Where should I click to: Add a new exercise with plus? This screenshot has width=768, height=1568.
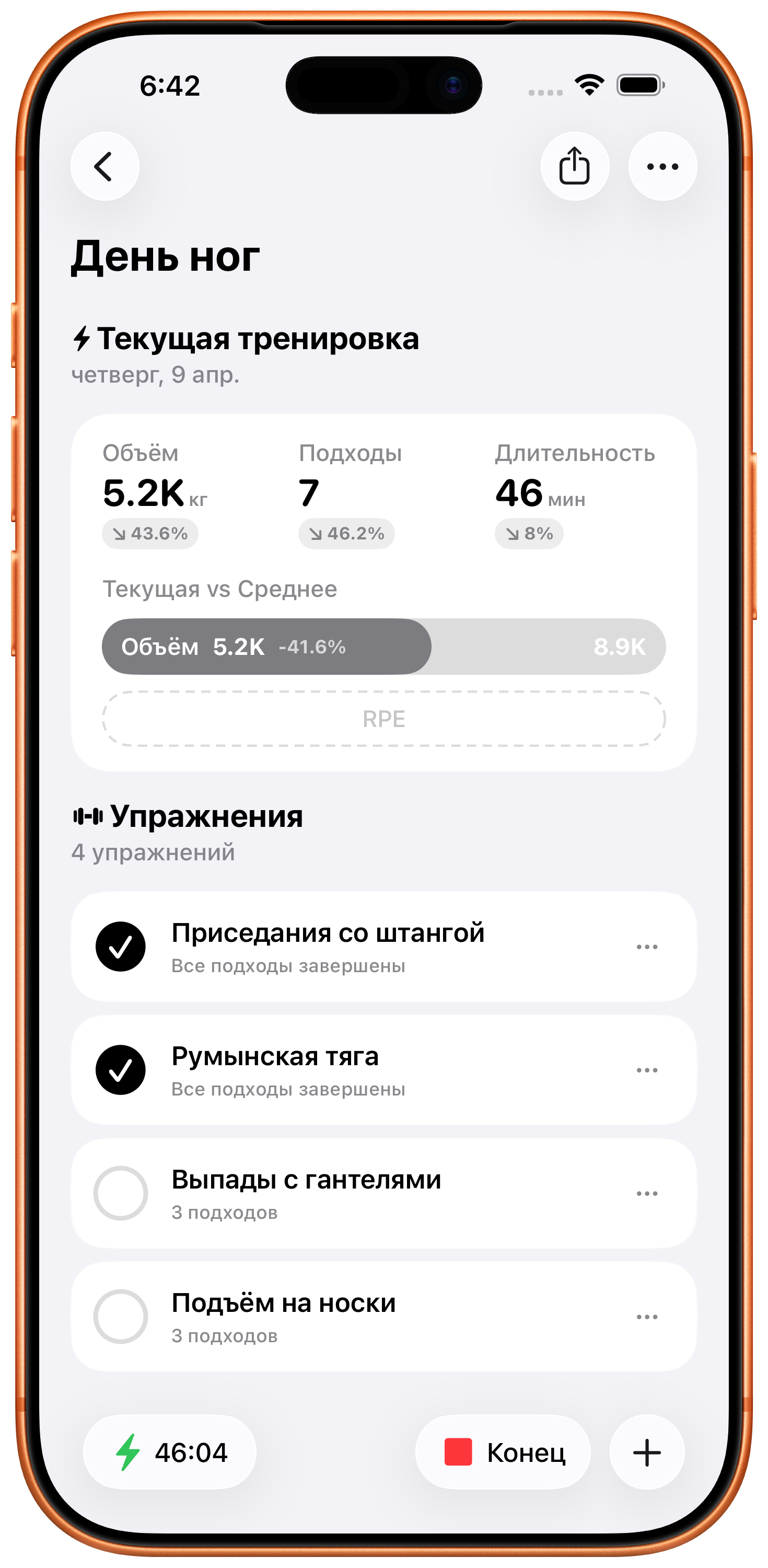646,1452
